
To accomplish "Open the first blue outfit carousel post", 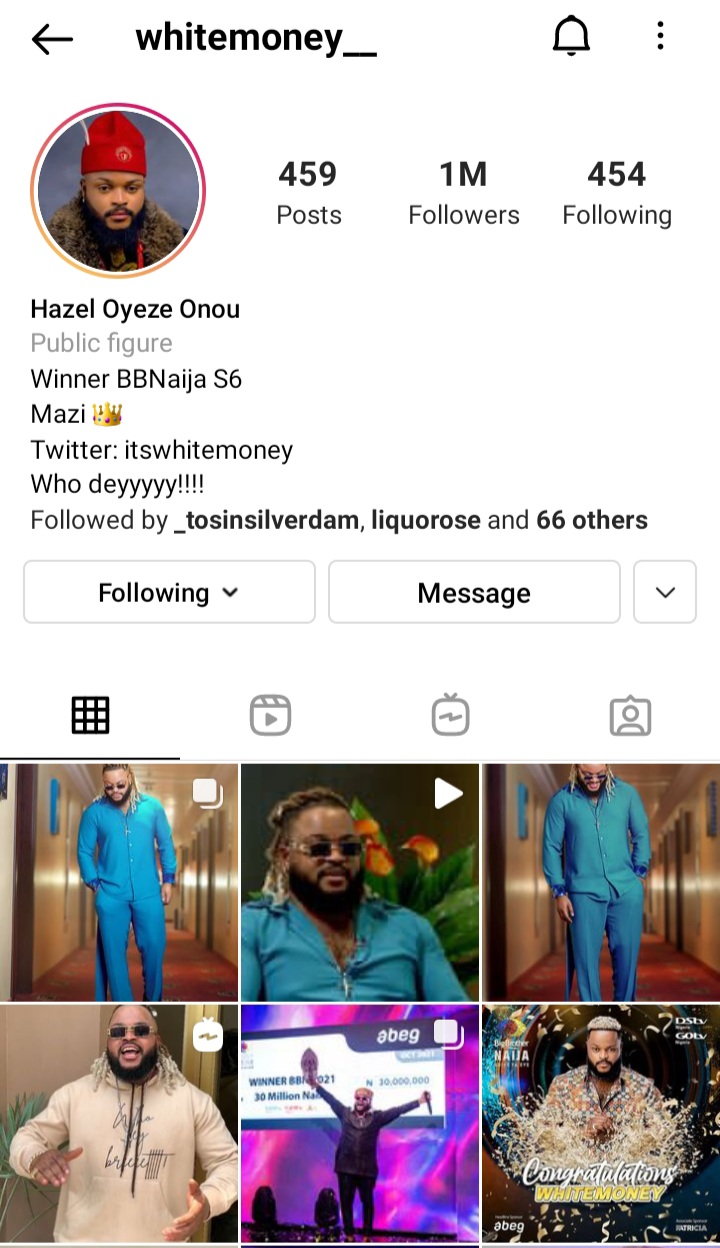I will click(x=118, y=882).
